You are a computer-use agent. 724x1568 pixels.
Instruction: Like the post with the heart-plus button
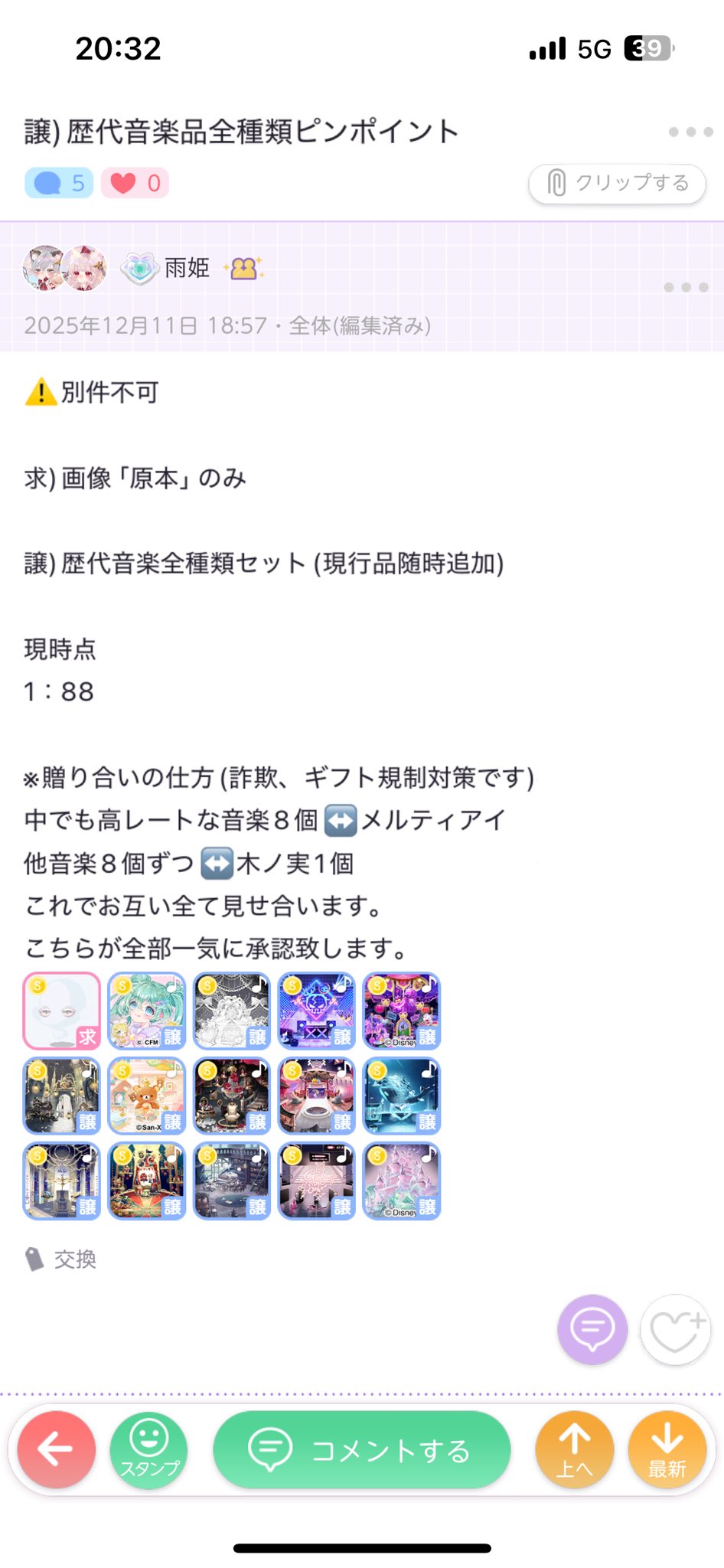click(x=675, y=1329)
